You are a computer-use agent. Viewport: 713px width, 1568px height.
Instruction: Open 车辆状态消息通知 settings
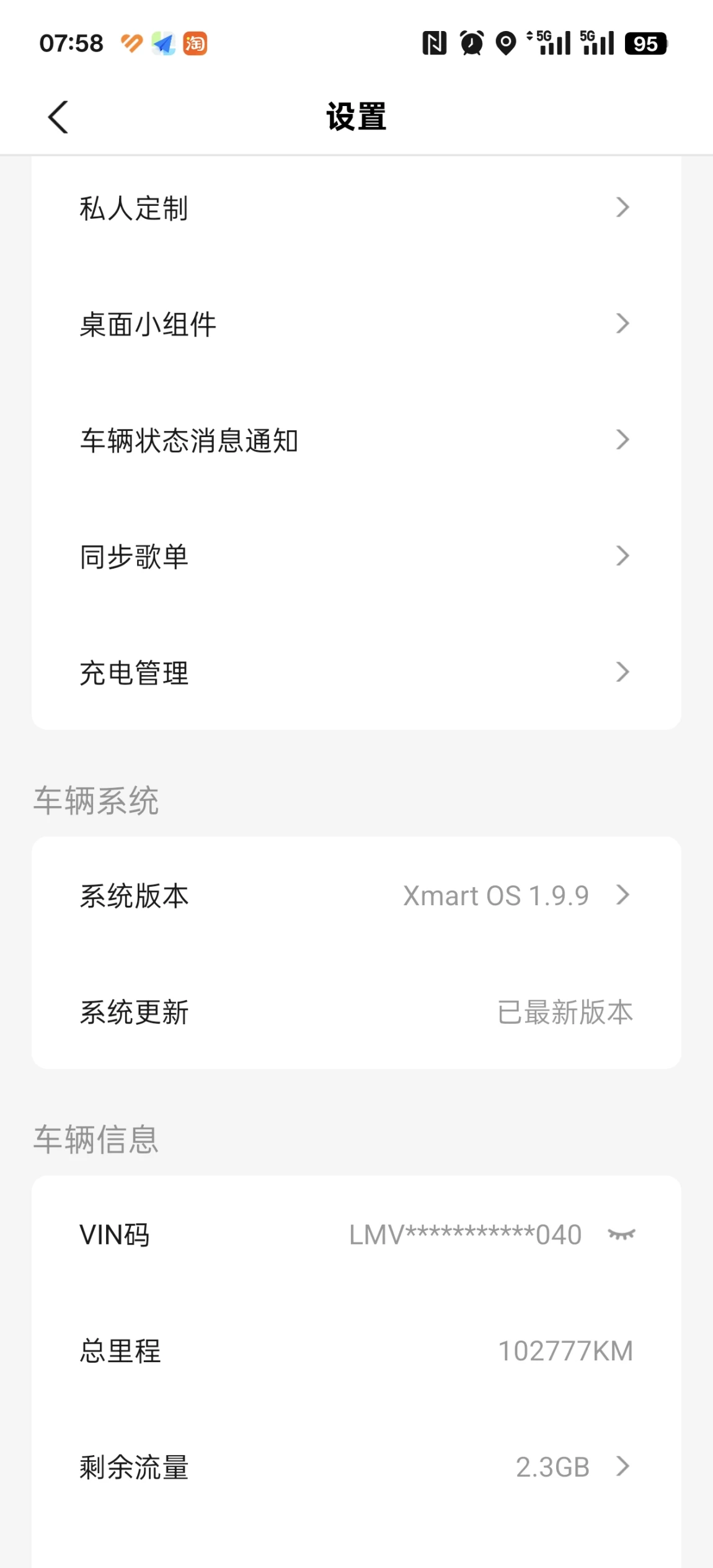tap(356, 440)
